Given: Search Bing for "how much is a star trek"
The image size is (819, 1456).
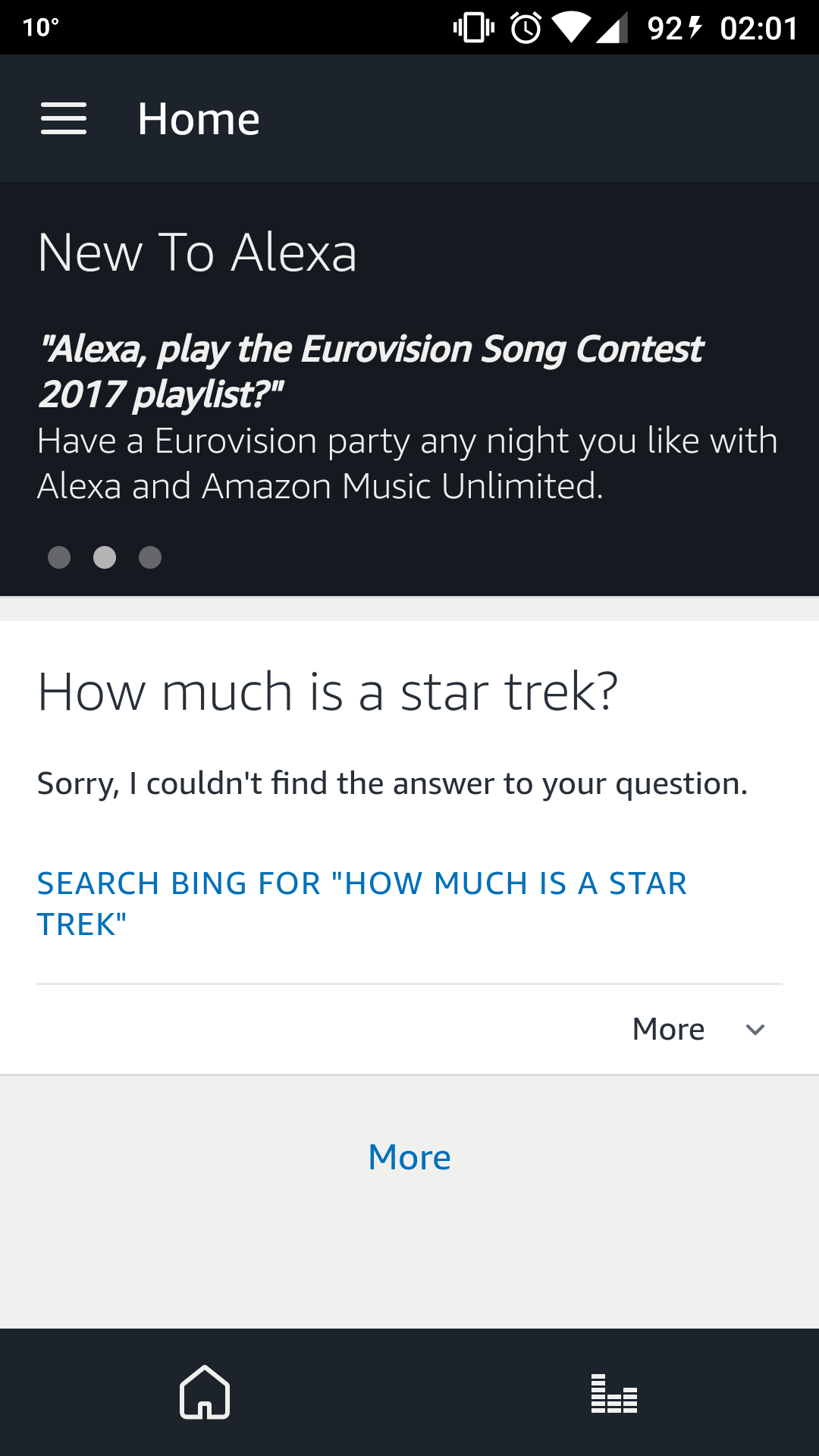Looking at the screenshot, I should tap(362, 903).
